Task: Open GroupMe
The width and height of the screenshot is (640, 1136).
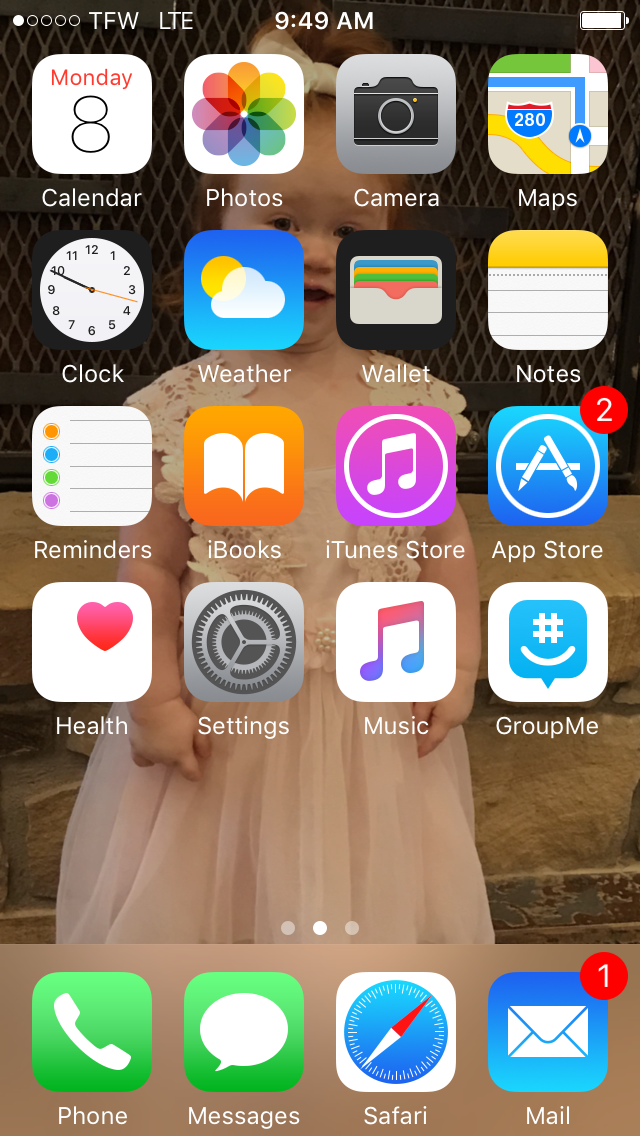Action: (548, 642)
